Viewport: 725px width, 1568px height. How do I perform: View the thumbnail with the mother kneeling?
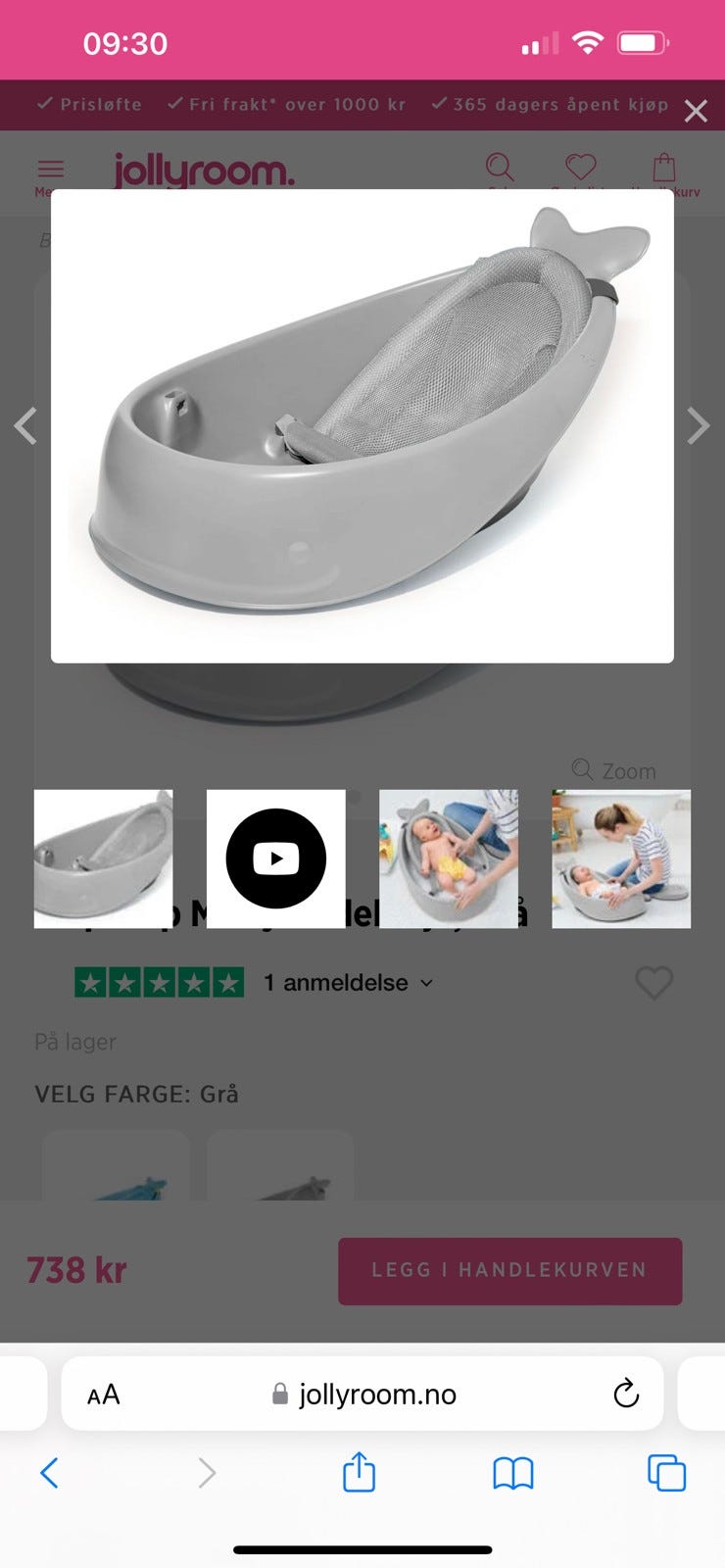621,858
